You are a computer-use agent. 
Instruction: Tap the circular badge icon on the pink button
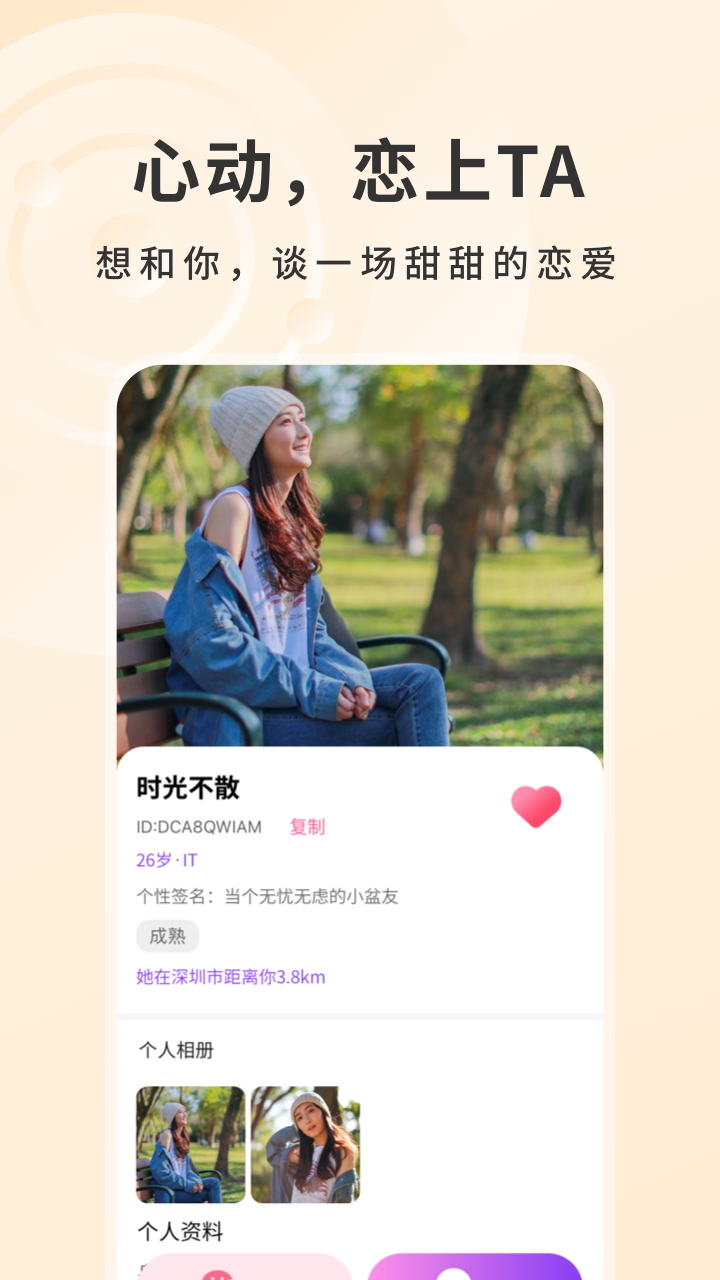[x=218, y=1276]
